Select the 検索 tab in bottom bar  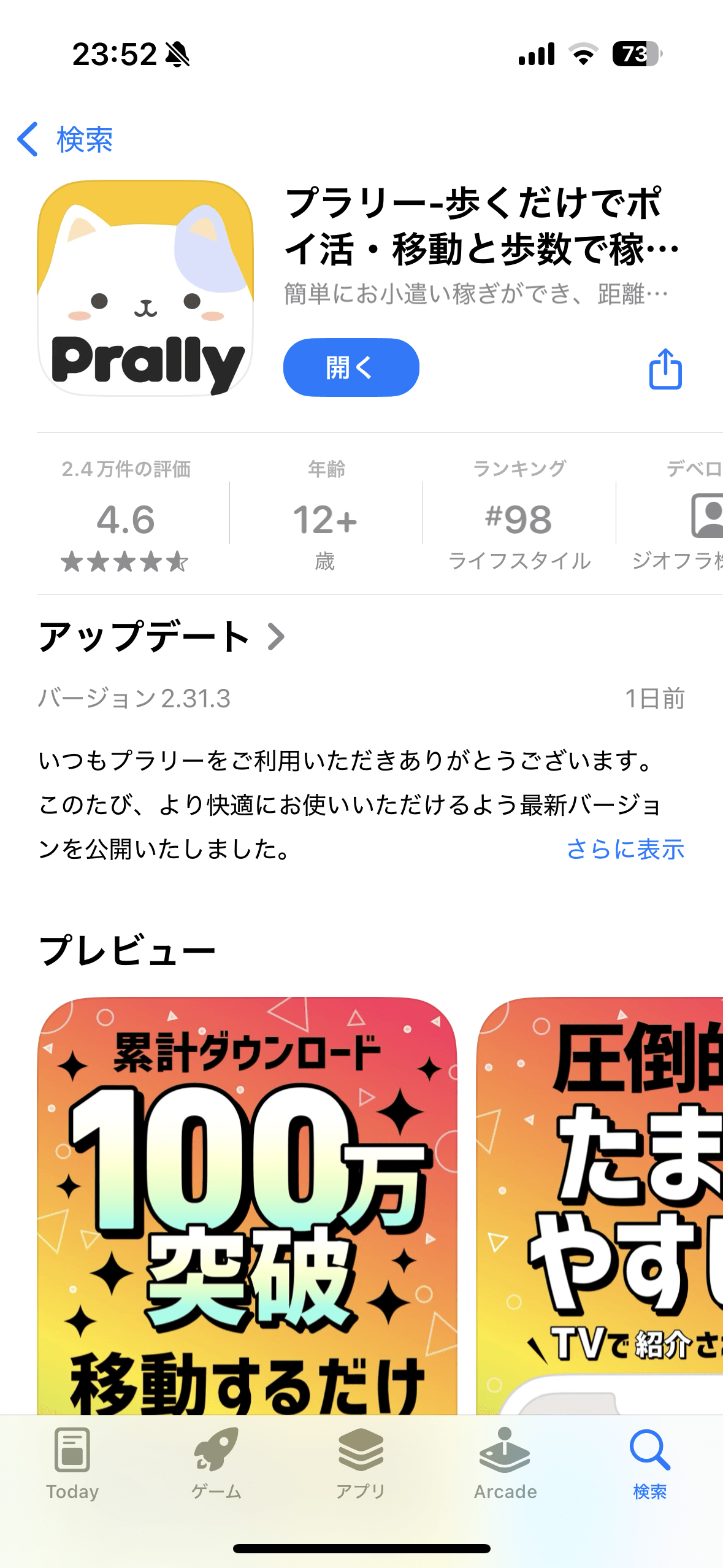pyautogui.click(x=649, y=1464)
